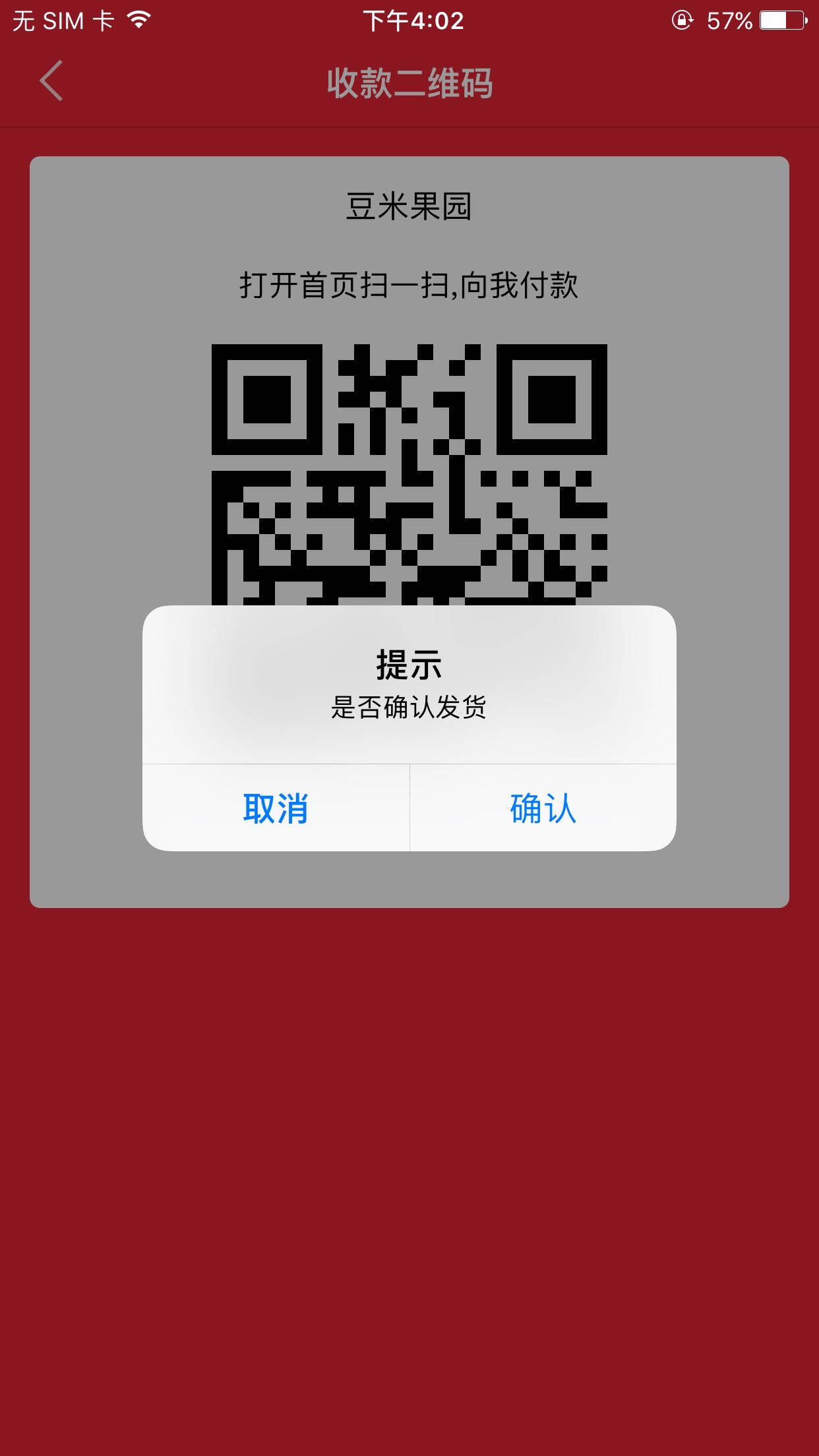Tap 取消 to cancel the shipment prompt
Screen dimensions: 819x1456
point(276,808)
